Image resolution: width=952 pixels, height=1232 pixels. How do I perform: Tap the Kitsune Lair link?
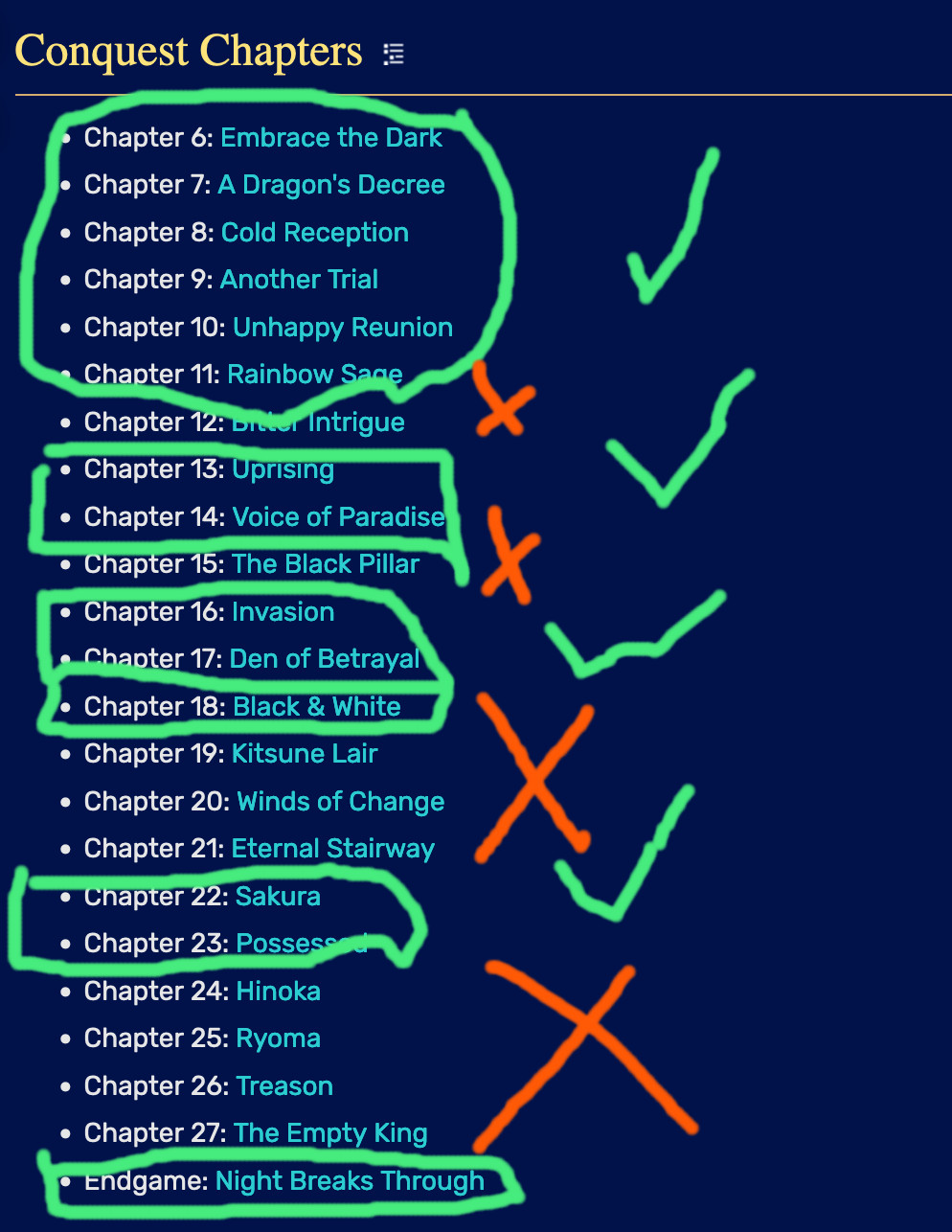(x=304, y=754)
